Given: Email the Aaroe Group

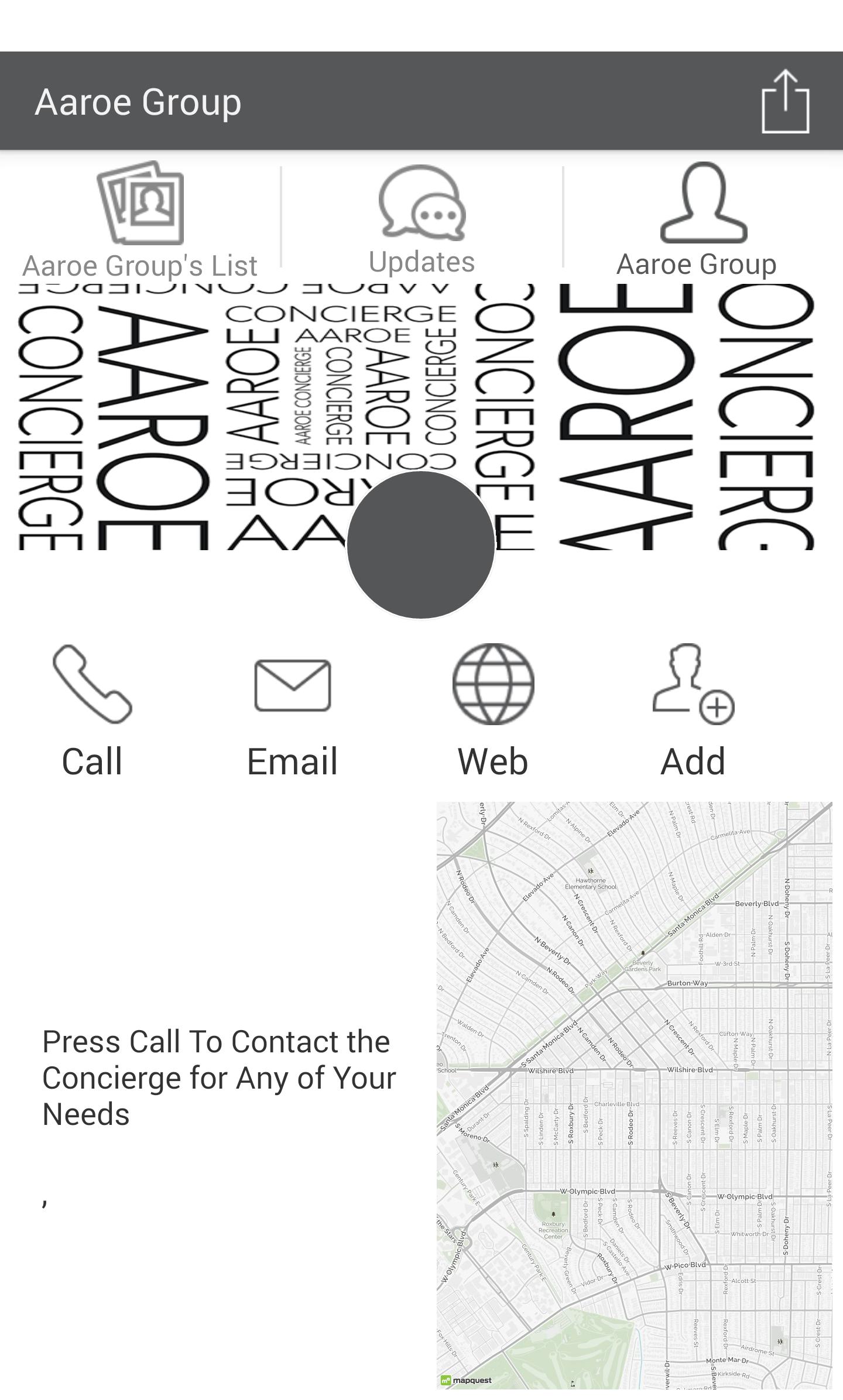Looking at the screenshot, I should tap(292, 711).
